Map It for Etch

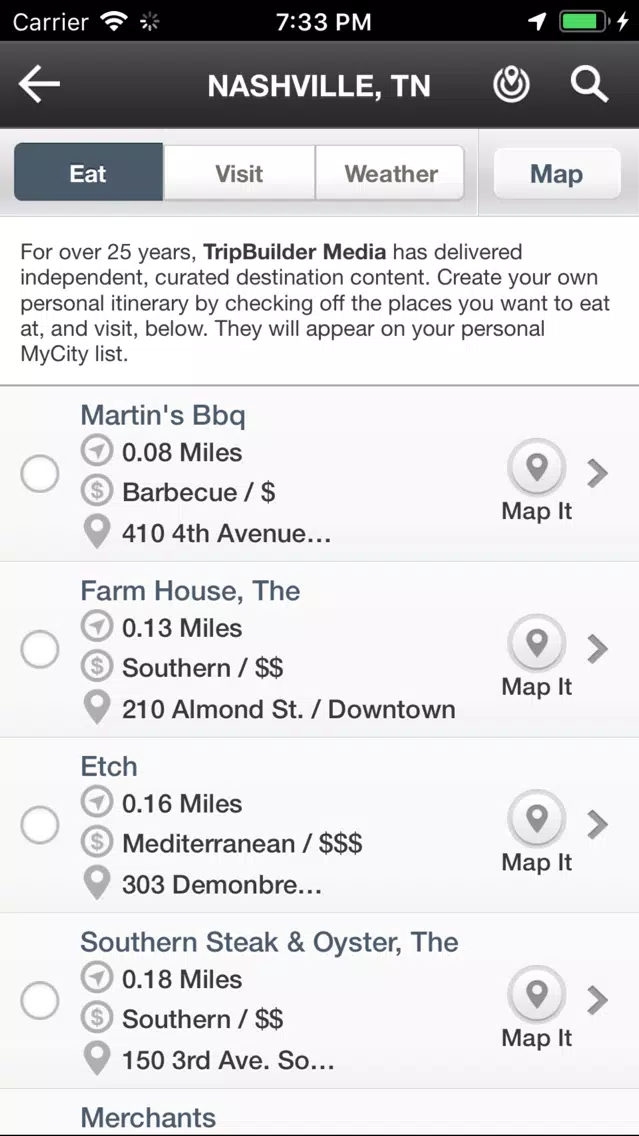point(537,831)
